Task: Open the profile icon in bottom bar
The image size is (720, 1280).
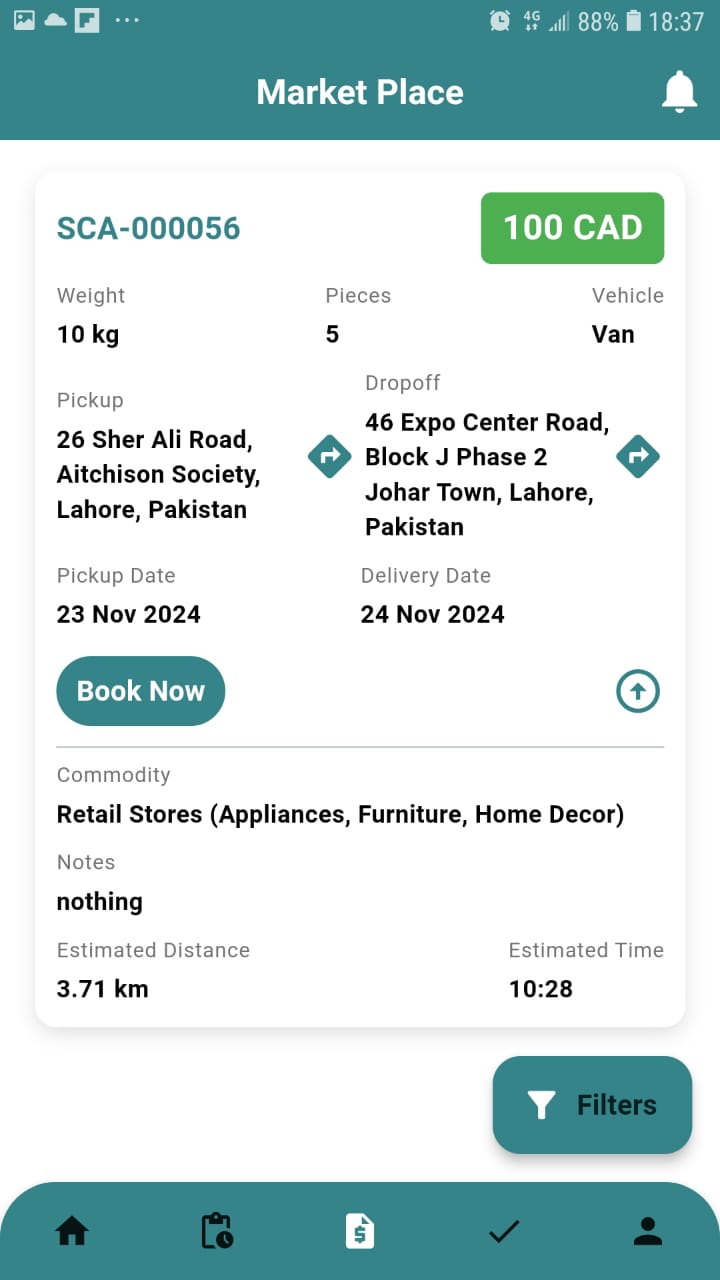Action: 648,1231
